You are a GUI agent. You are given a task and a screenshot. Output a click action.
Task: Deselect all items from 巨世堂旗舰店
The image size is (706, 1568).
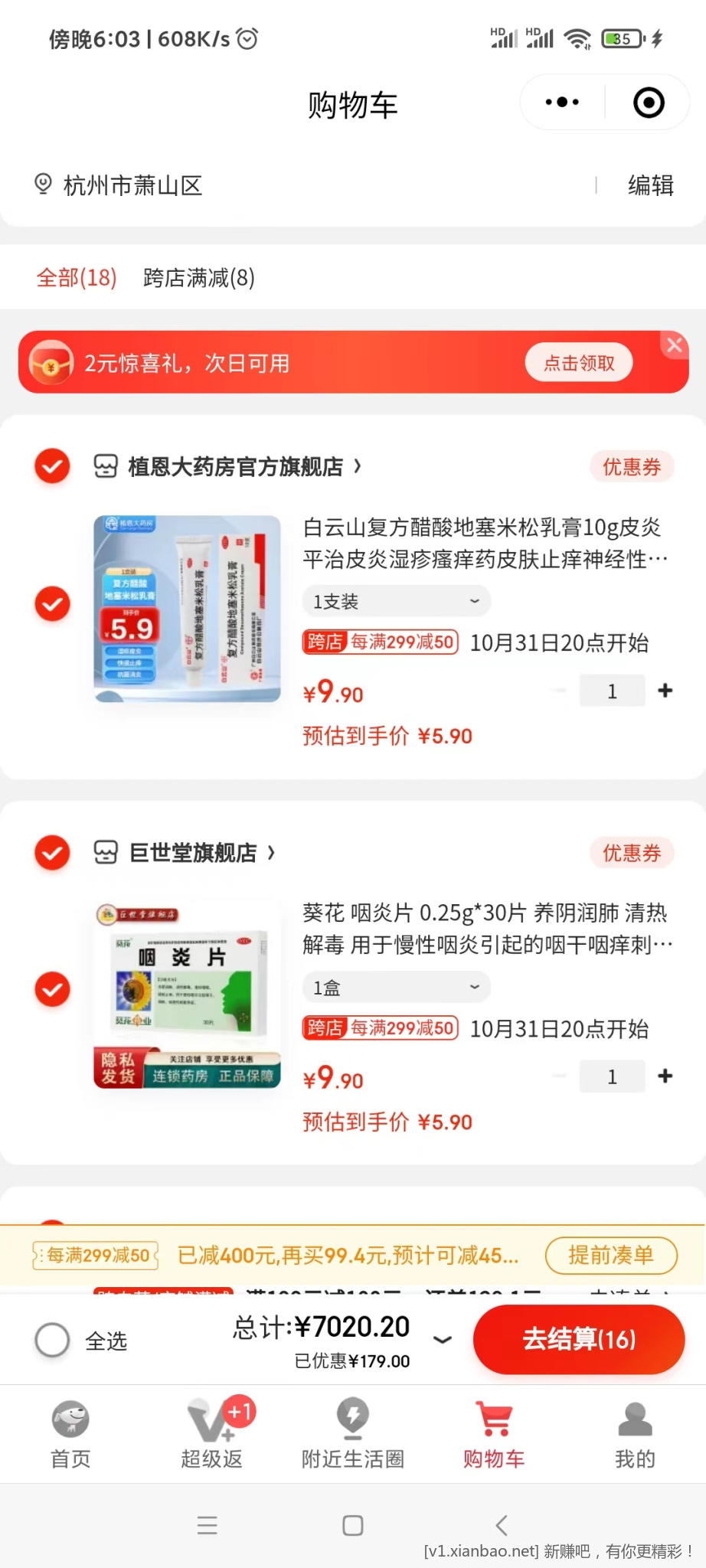click(x=53, y=852)
